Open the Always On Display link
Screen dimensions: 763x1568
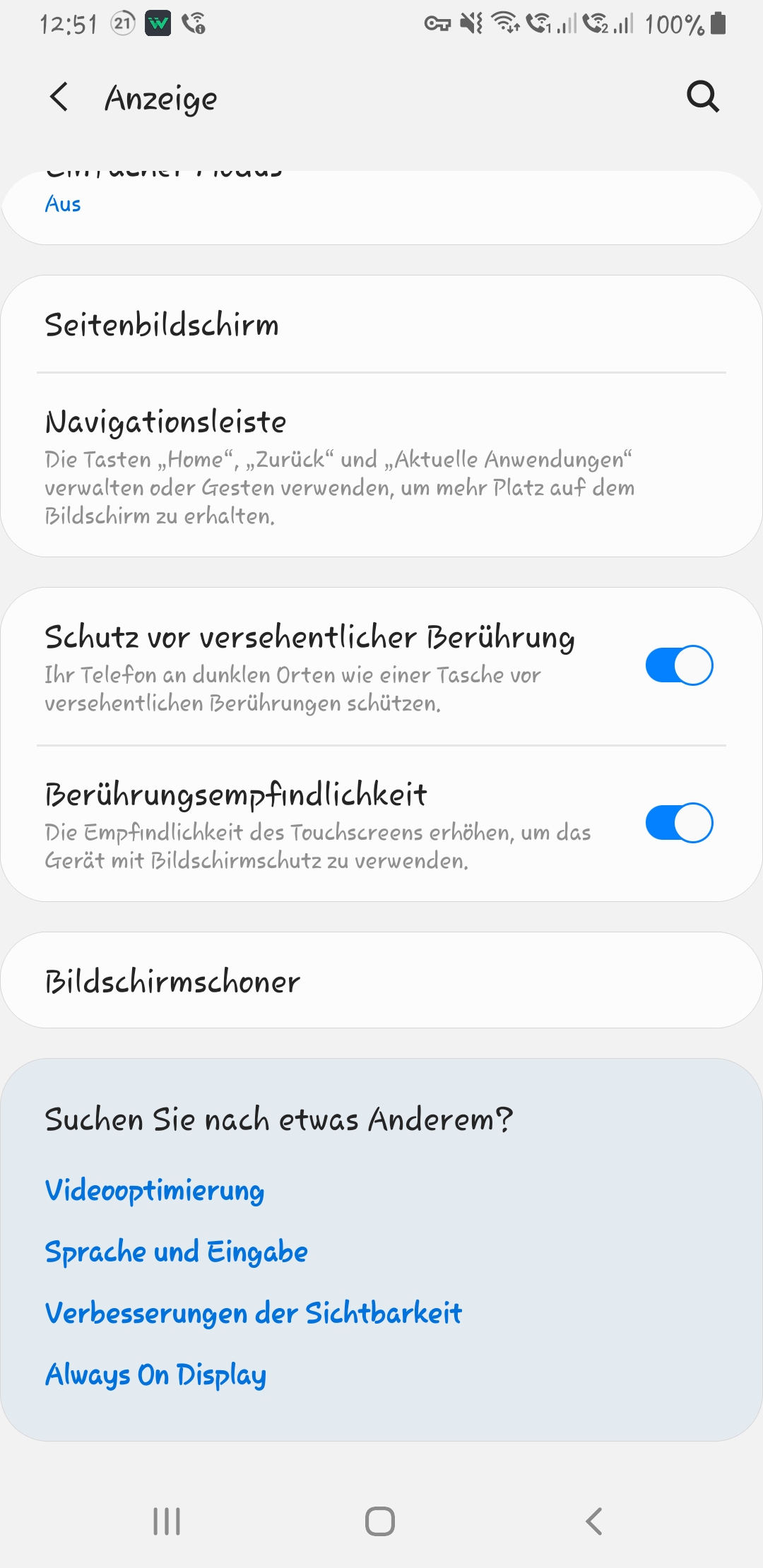(155, 1375)
